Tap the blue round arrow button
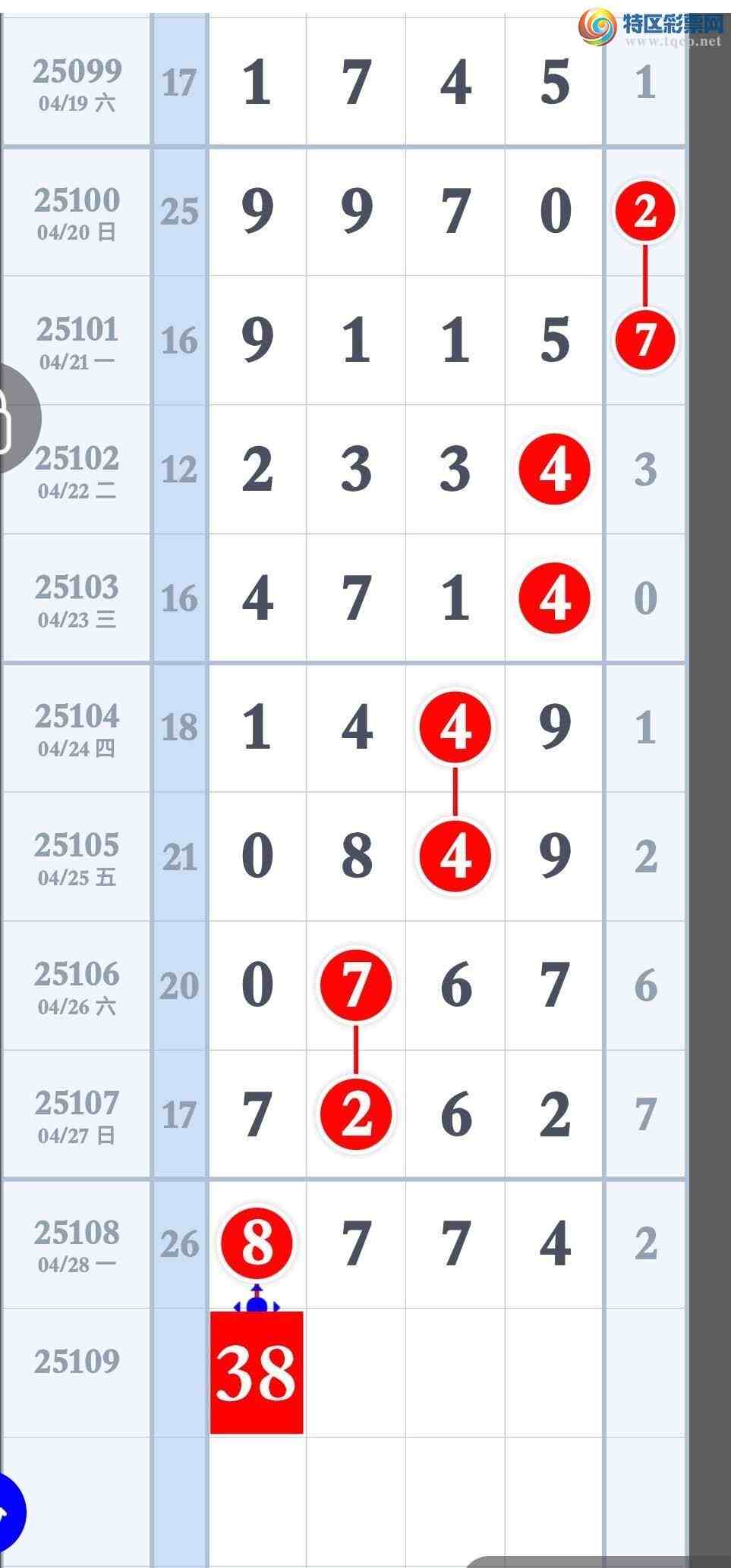The image size is (731, 1568). pyautogui.click(x=8, y=1491)
